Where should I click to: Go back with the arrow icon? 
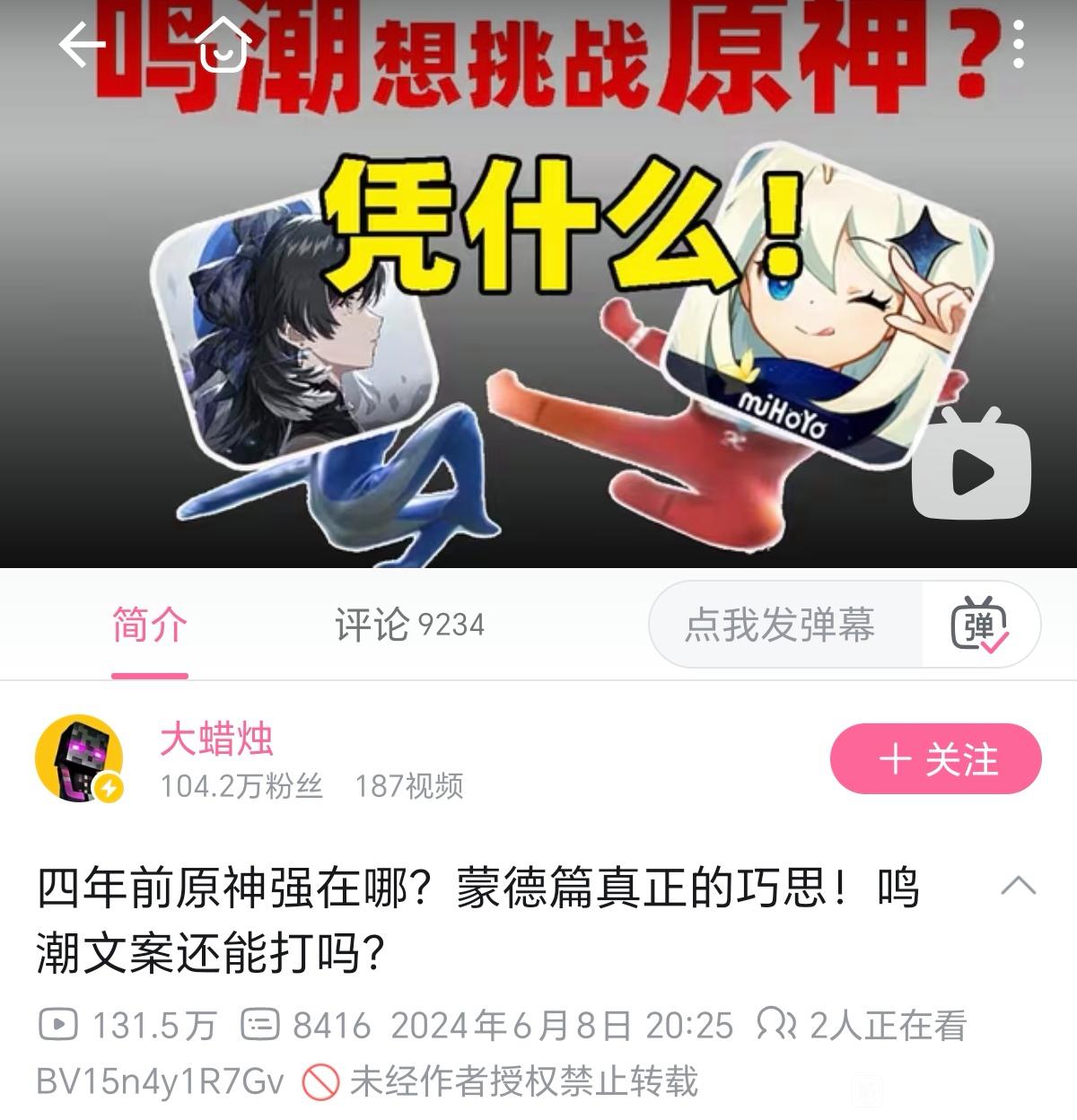tap(83, 45)
